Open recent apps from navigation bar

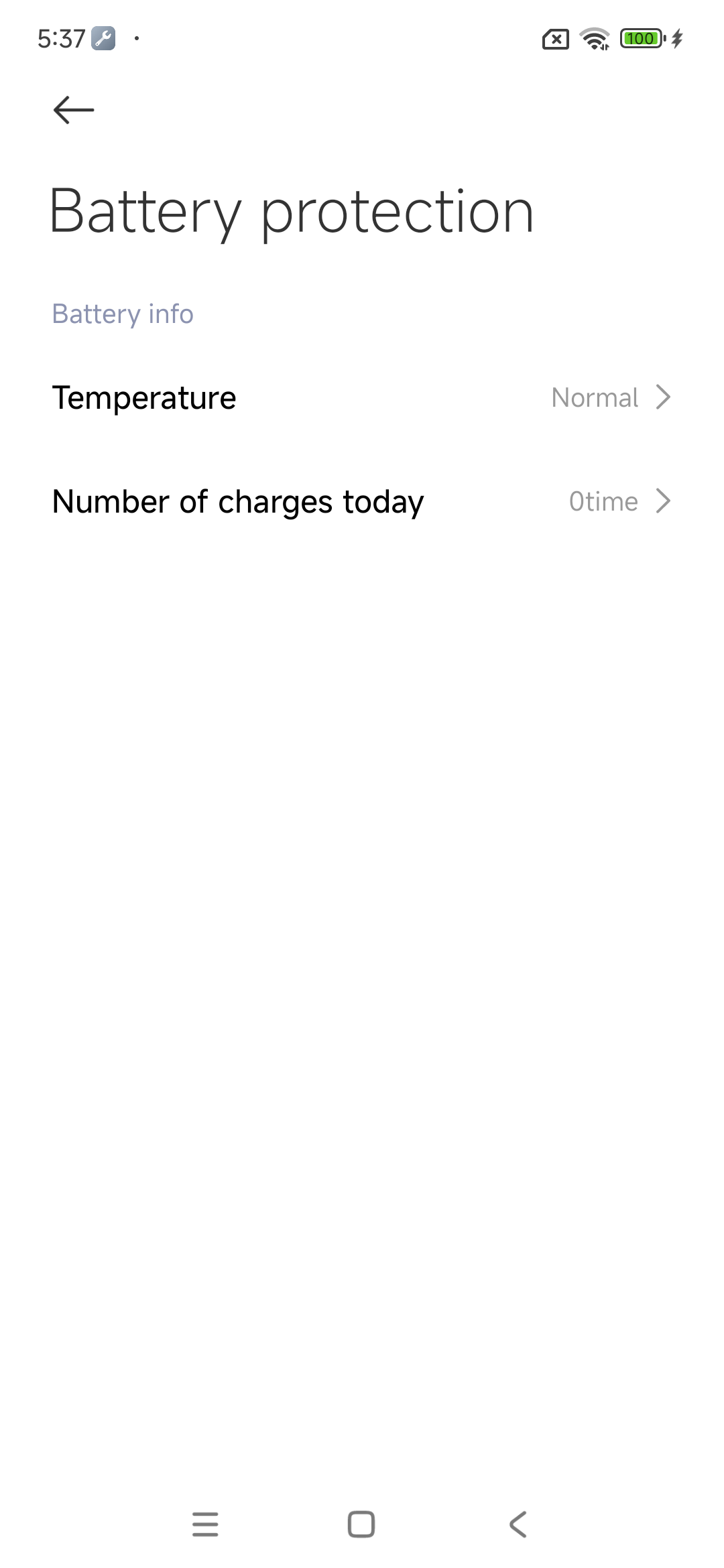point(205,1524)
